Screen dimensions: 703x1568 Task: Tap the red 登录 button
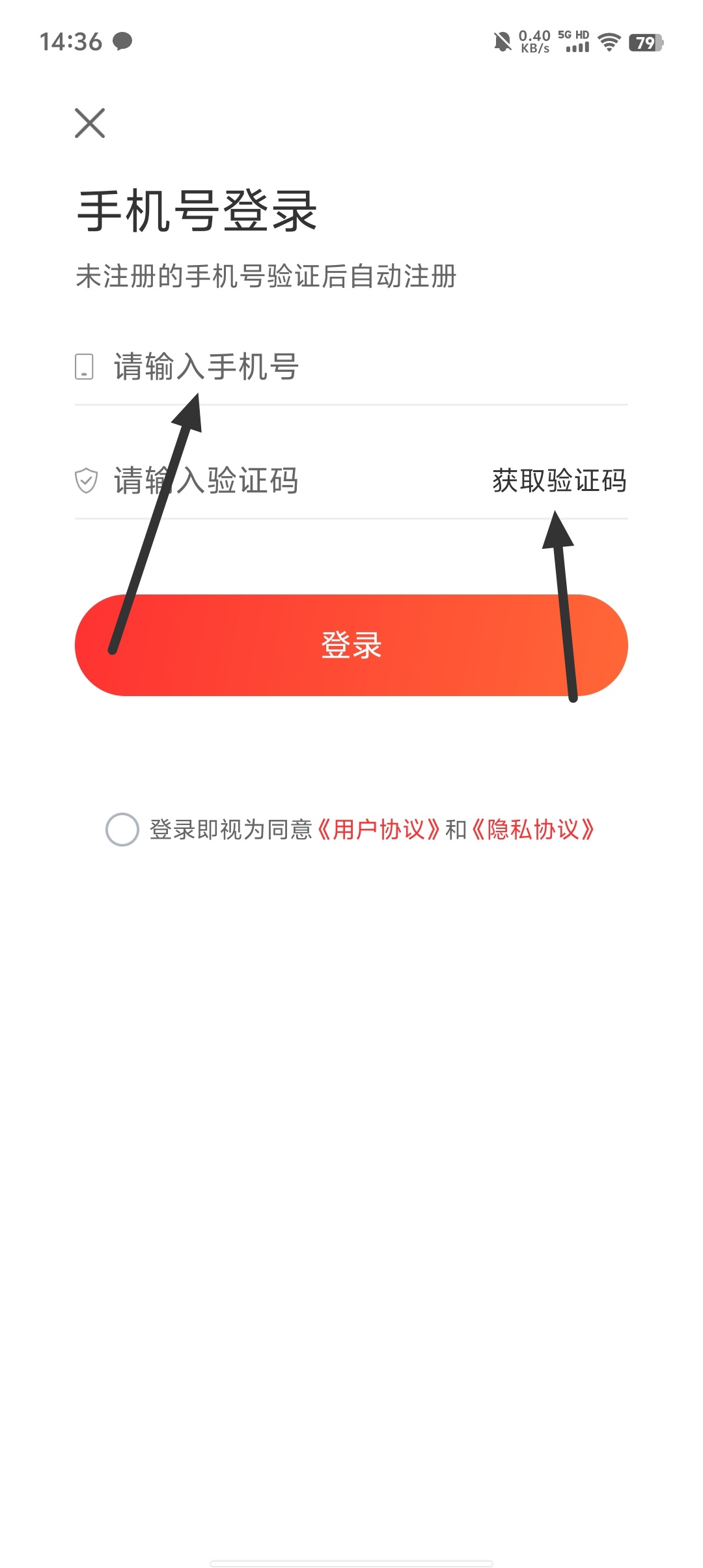(x=351, y=645)
